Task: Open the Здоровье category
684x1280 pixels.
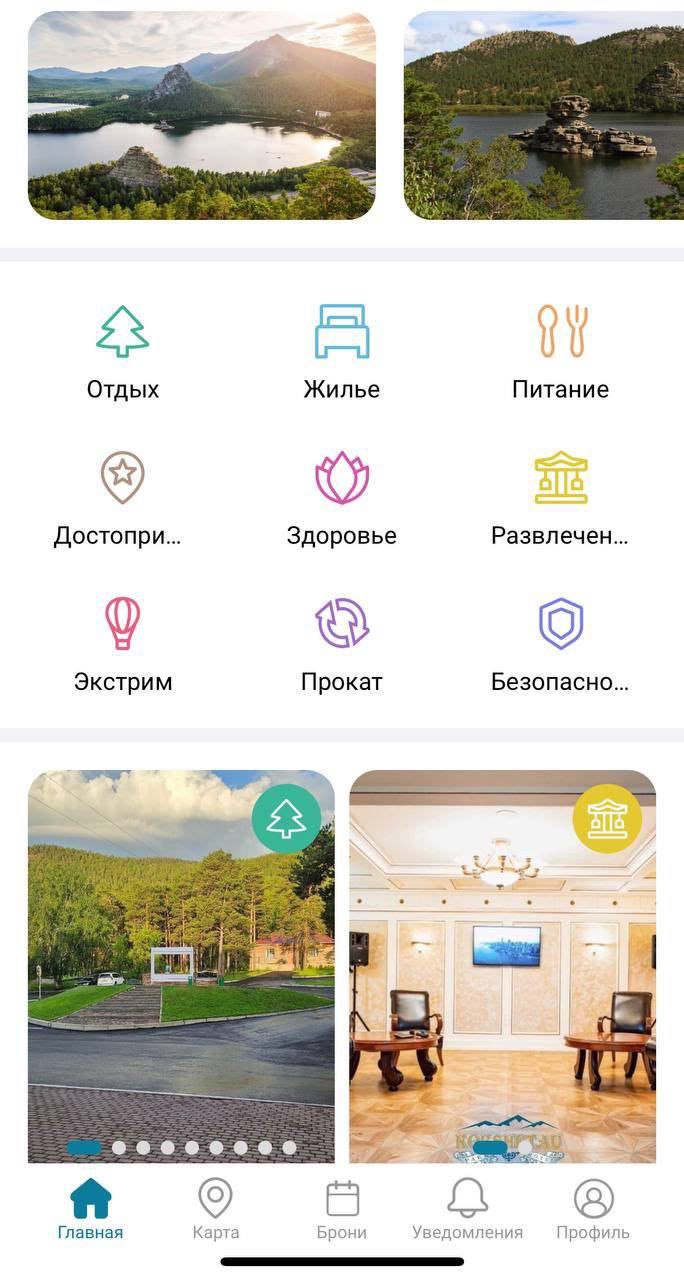Action: point(342,498)
